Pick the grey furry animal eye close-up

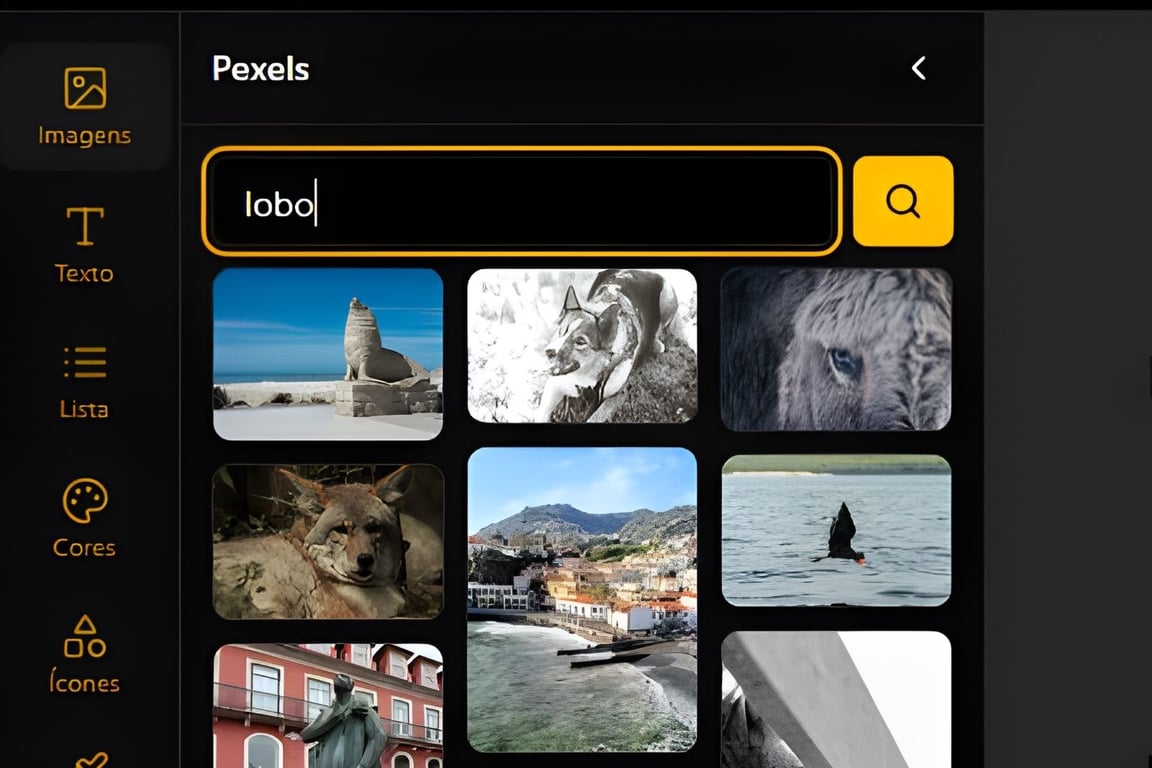click(836, 349)
